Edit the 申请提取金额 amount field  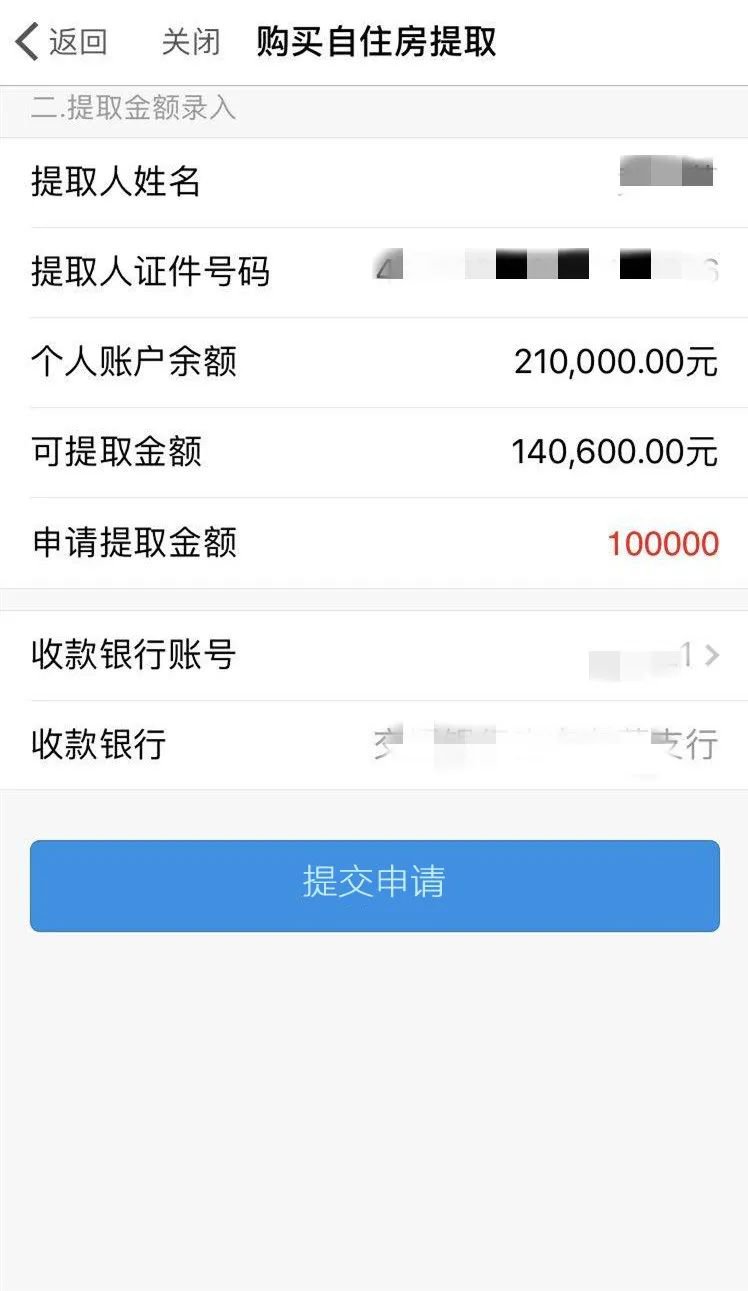click(662, 544)
